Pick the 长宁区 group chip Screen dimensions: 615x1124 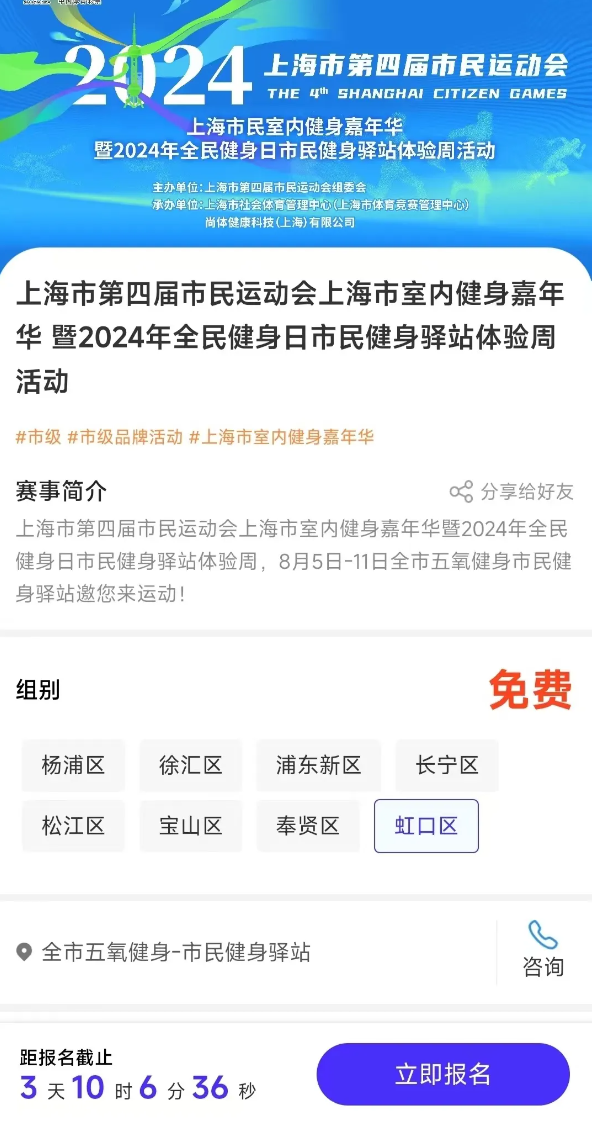pos(446,766)
